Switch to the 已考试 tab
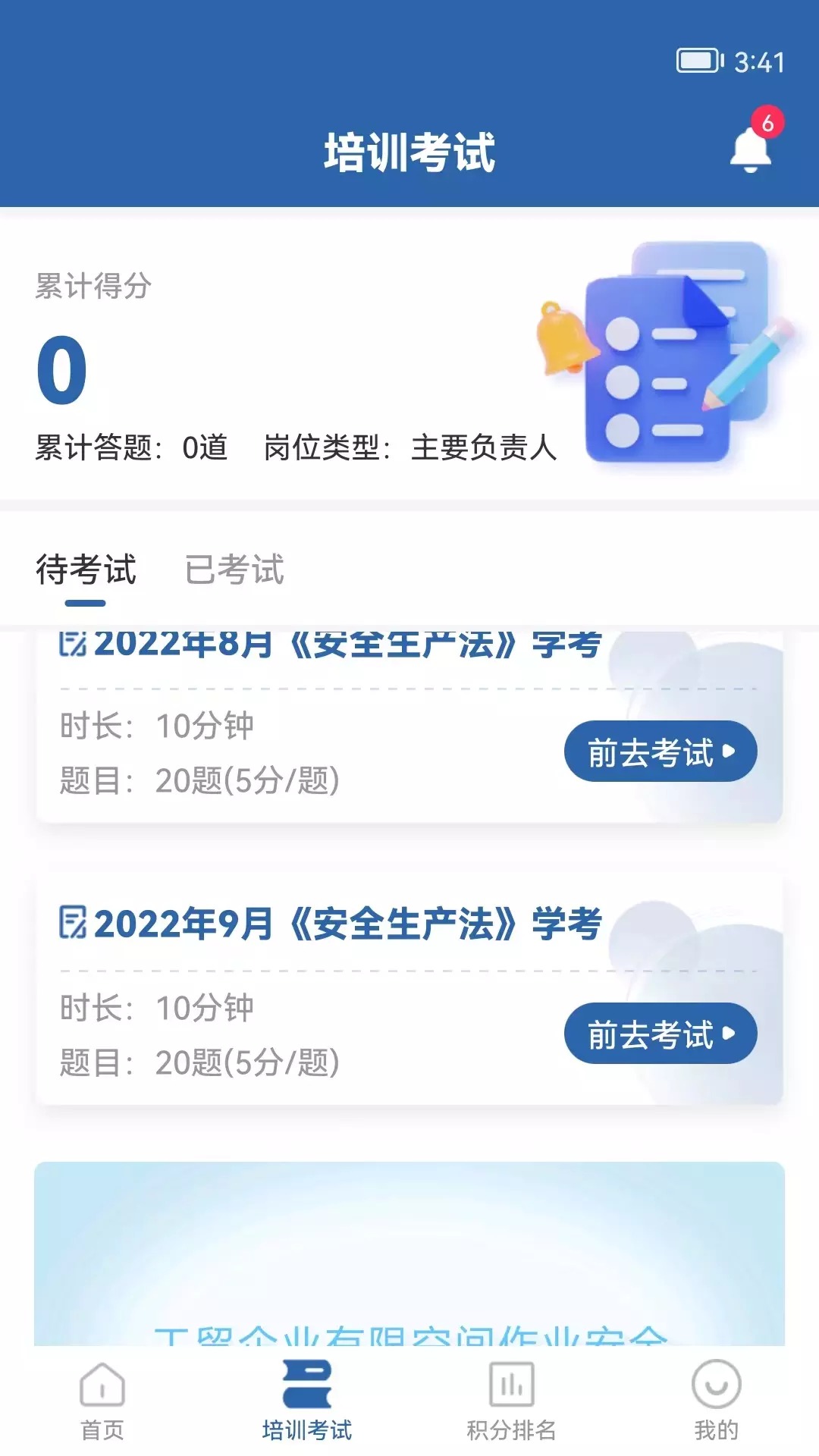This screenshot has width=819, height=1456. [x=234, y=570]
